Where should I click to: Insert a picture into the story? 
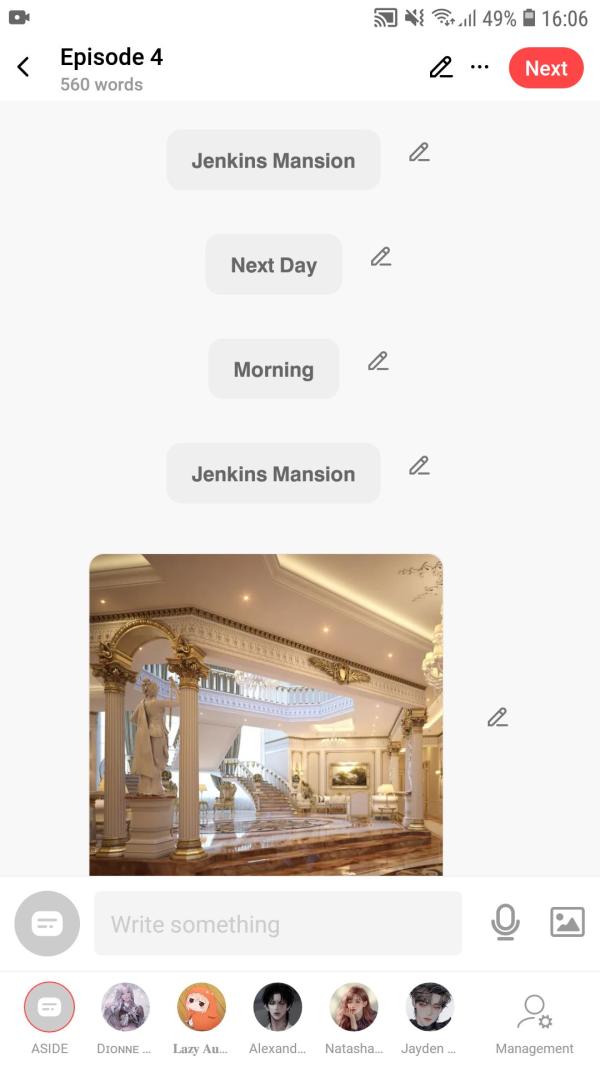tap(567, 922)
